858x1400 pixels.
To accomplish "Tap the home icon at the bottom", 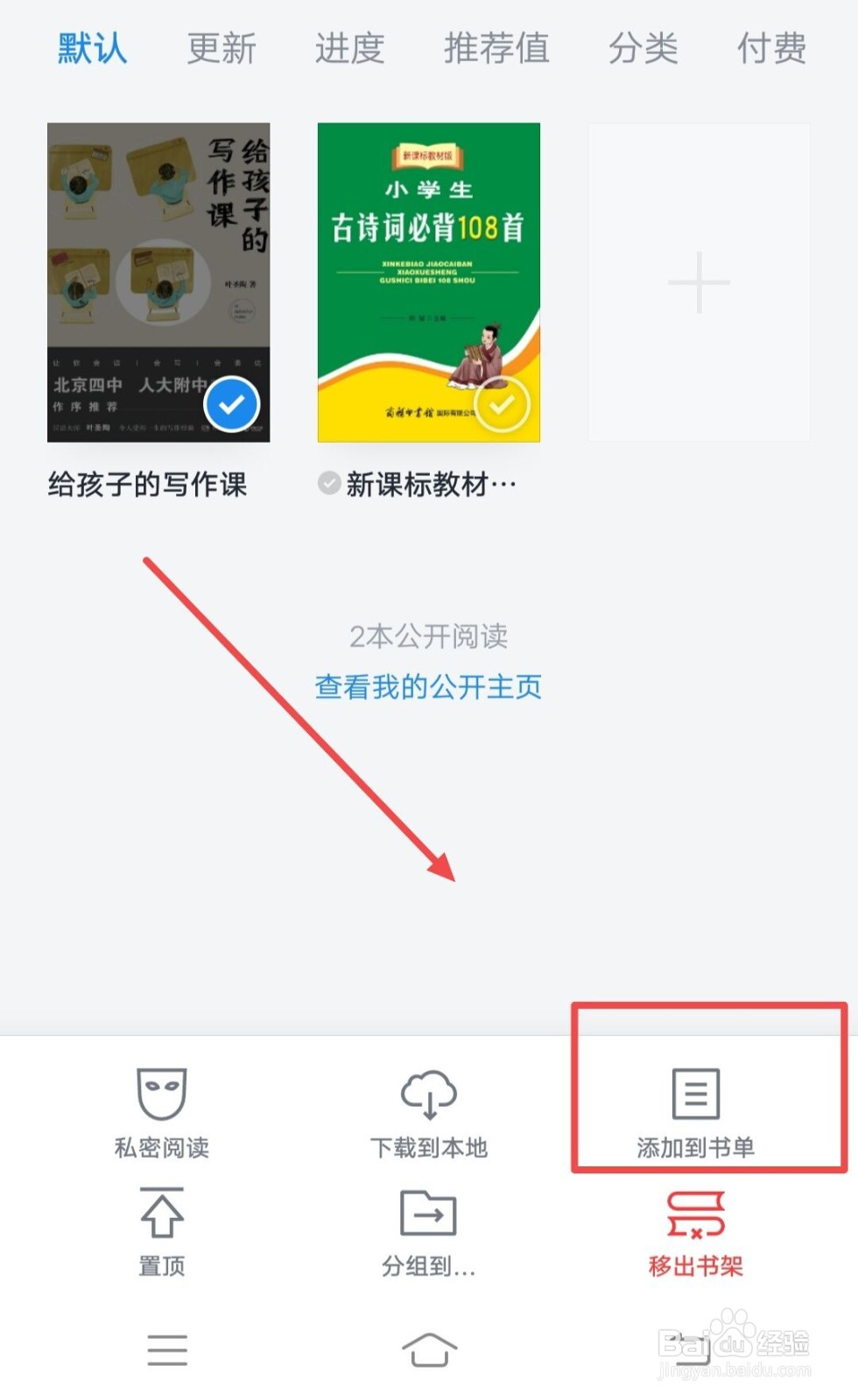I will click(x=428, y=1350).
